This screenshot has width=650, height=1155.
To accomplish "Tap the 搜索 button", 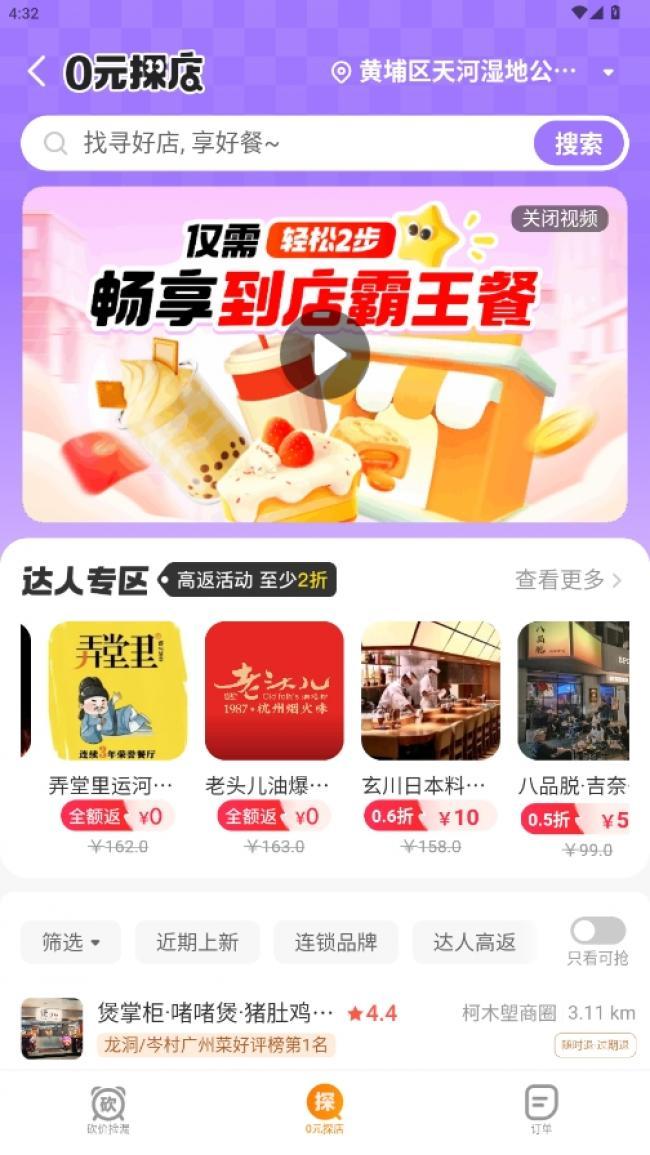I will 578,143.
